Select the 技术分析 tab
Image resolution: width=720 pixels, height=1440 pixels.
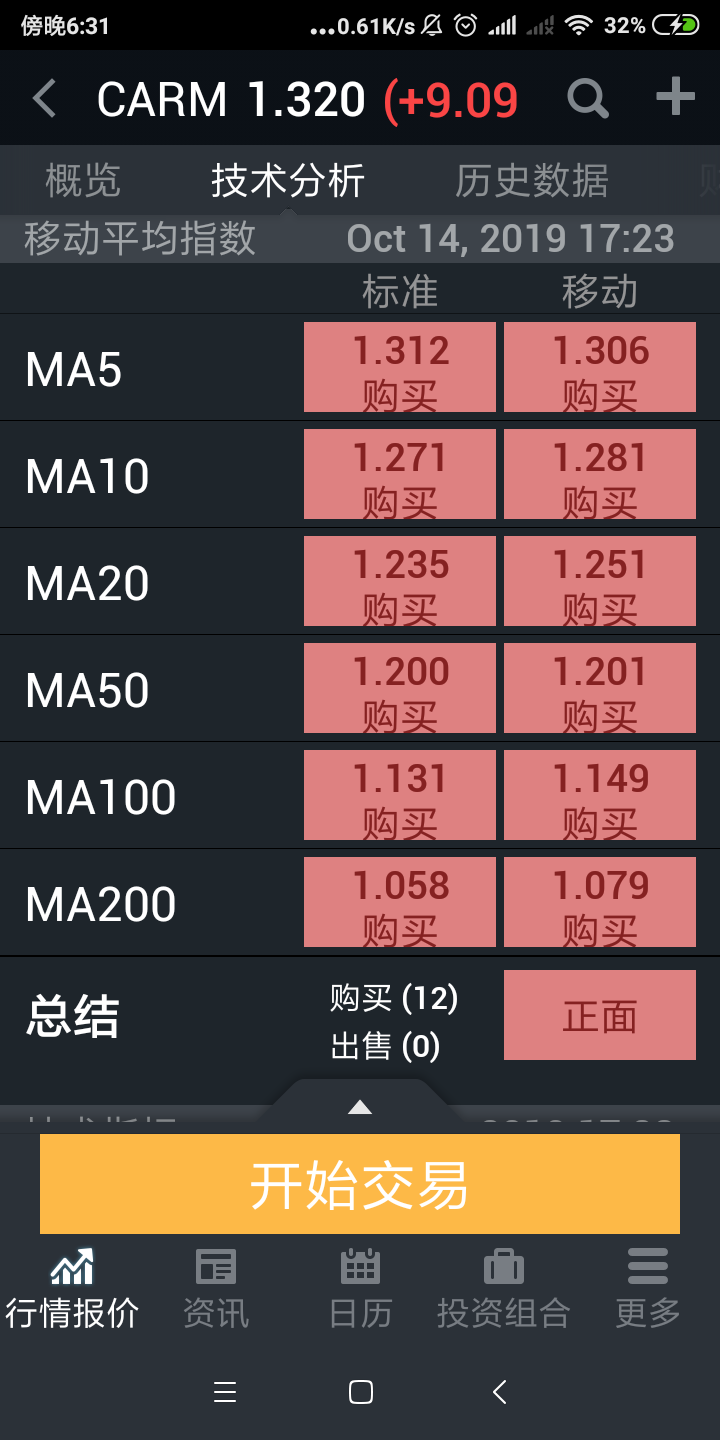click(x=288, y=181)
